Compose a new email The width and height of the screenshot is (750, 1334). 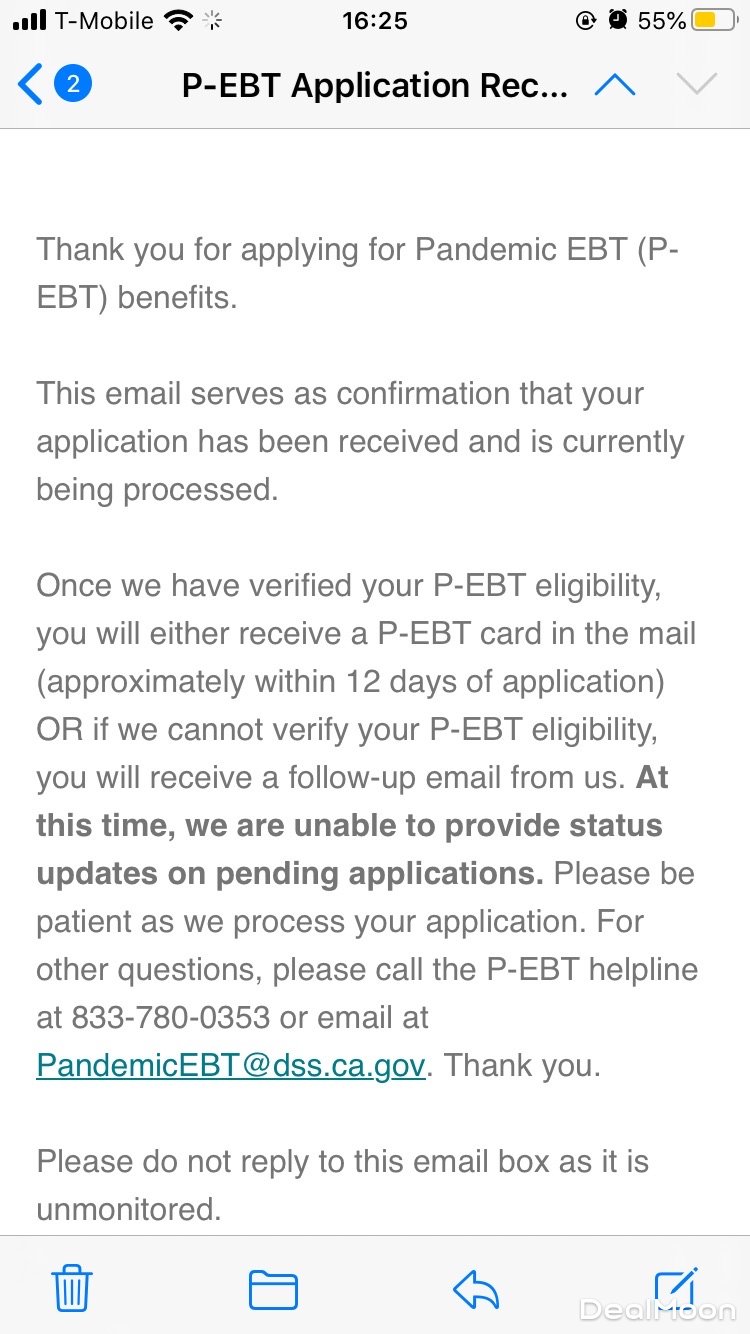pyautogui.click(x=674, y=1286)
